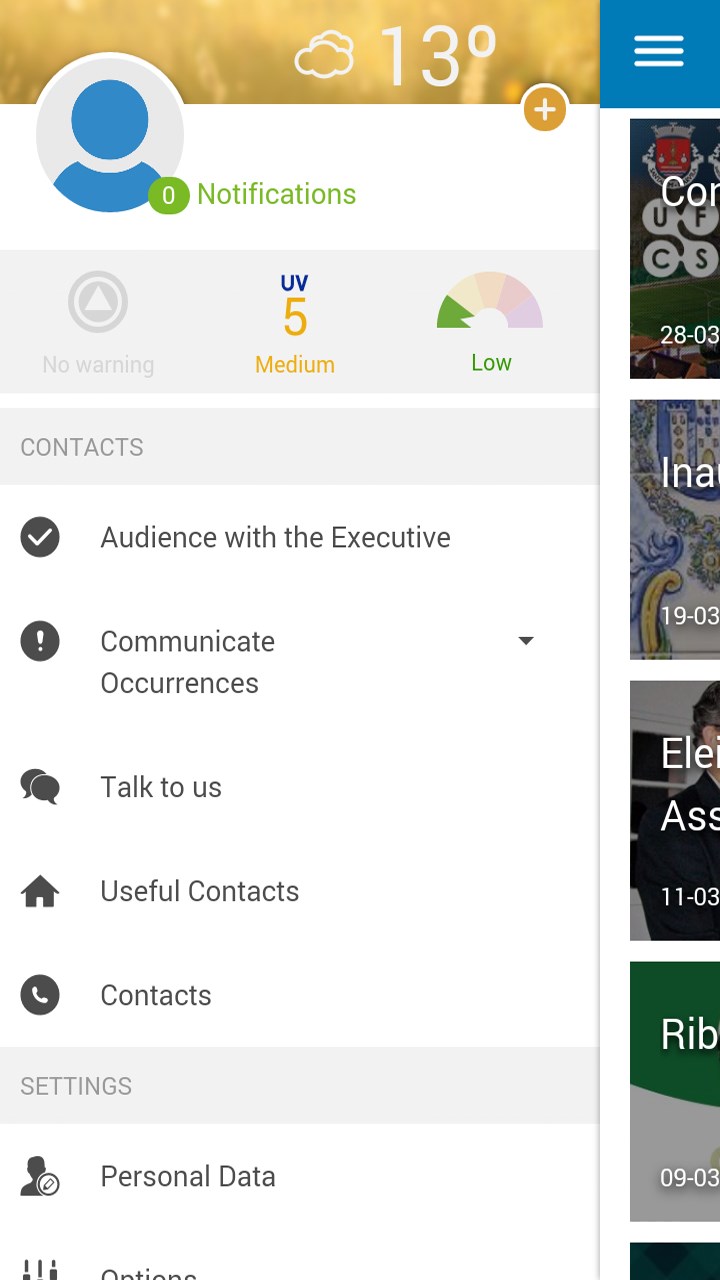Image resolution: width=720 pixels, height=1280 pixels.
Task: Open Audience with the Executive
Action: (275, 538)
